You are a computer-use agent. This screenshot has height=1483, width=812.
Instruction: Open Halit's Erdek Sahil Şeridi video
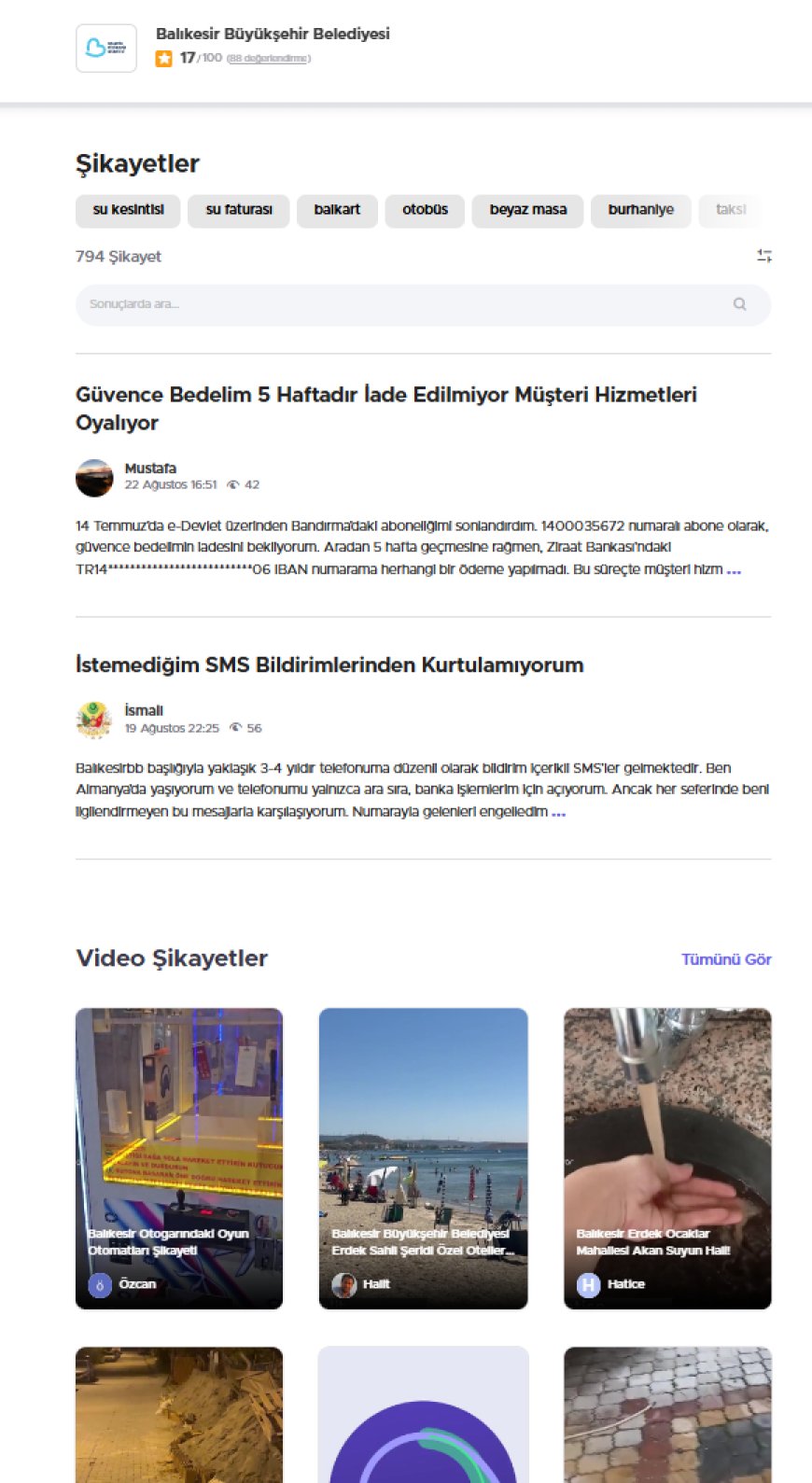tap(423, 1157)
